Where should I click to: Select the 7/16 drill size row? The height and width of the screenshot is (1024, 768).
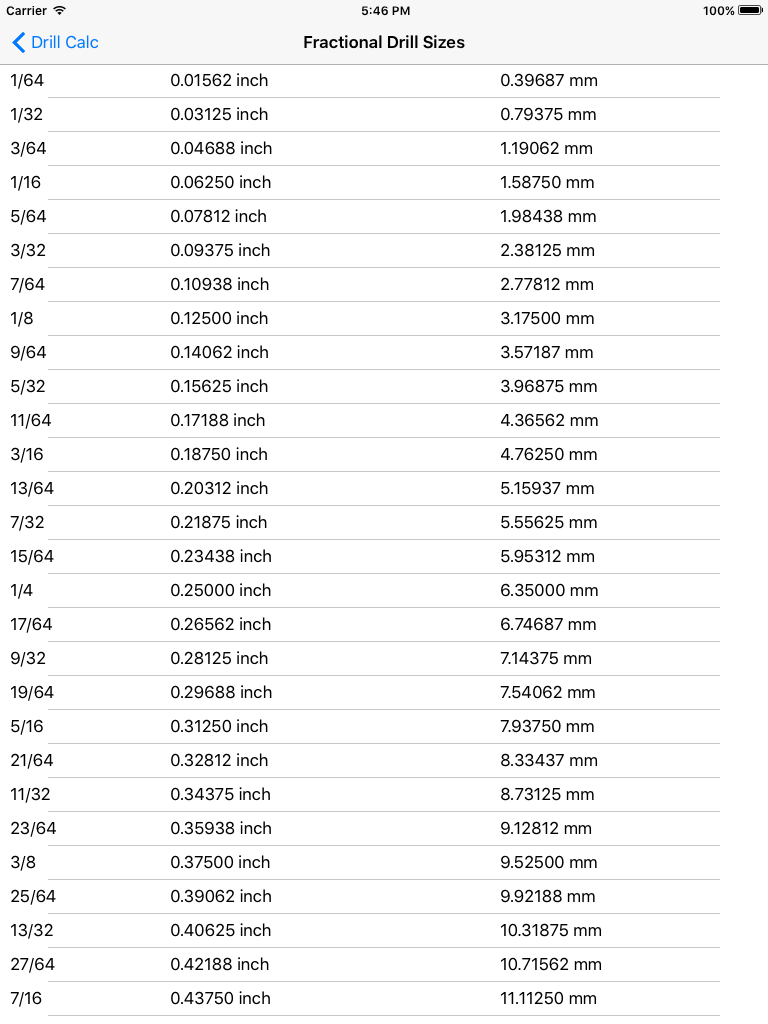pyautogui.click(x=384, y=998)
